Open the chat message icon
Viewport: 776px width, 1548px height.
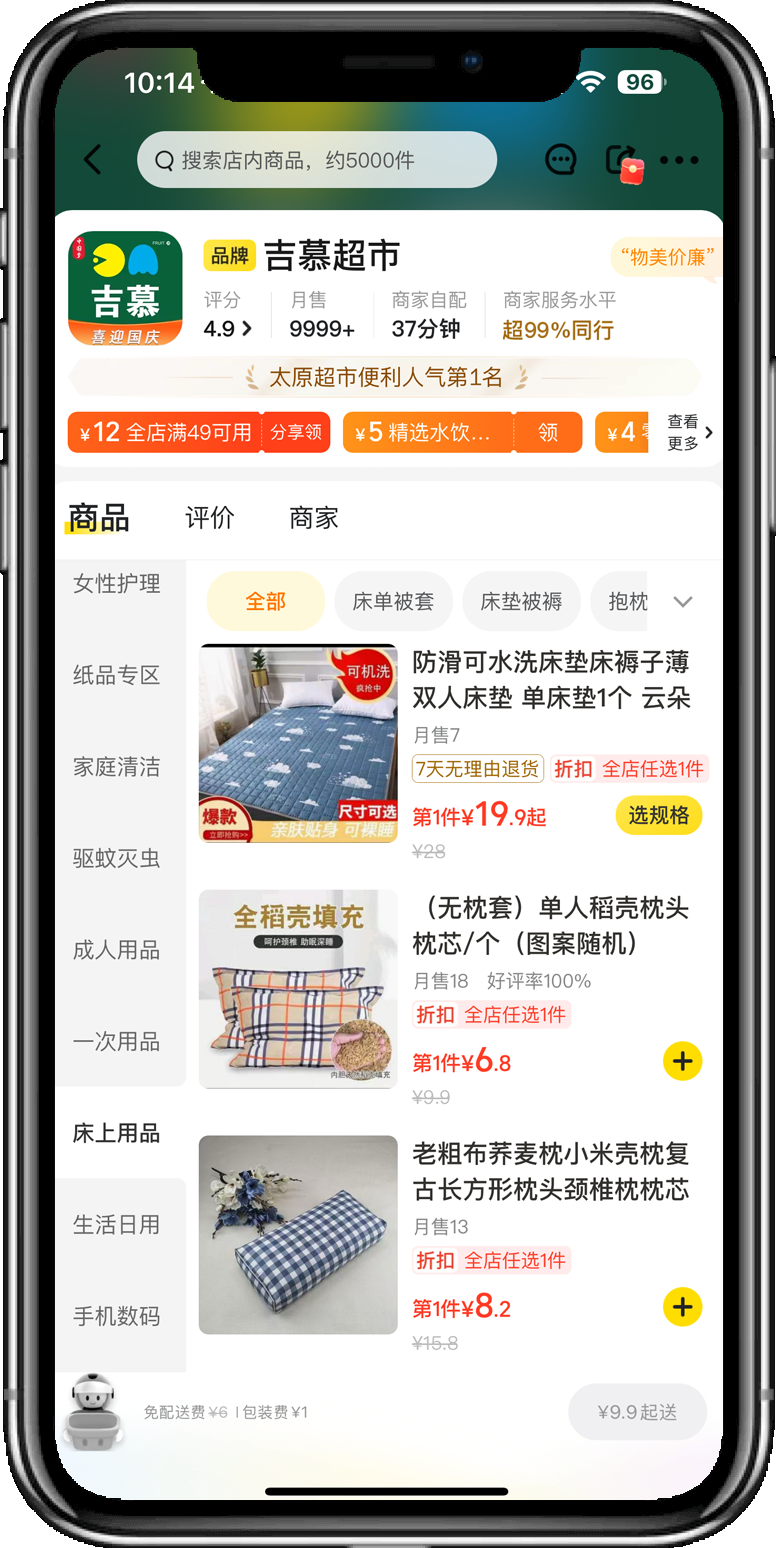(x=561, y=160)
